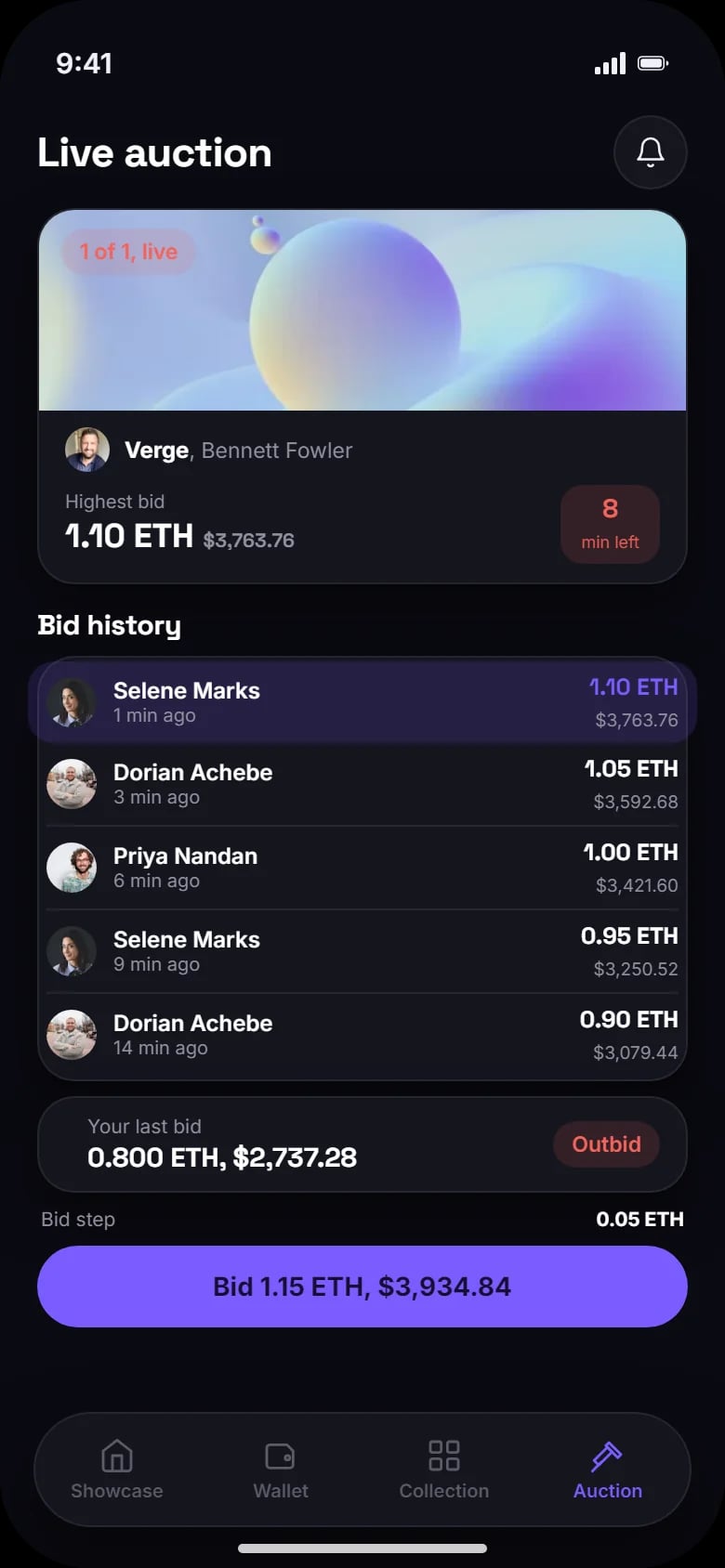Open the notifications bell
Image resolution: width=725 pixels, height=1568 pixels.
pyautogui.click(x=650, y=152)
